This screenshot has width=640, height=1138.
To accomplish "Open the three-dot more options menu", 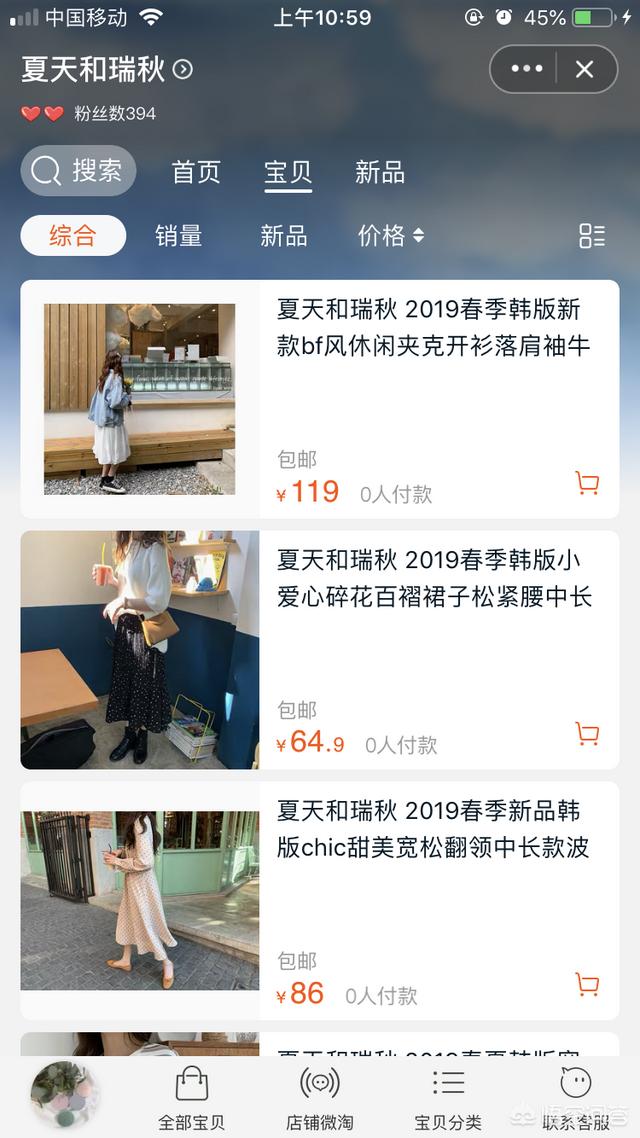I will (x=527, y=69).
